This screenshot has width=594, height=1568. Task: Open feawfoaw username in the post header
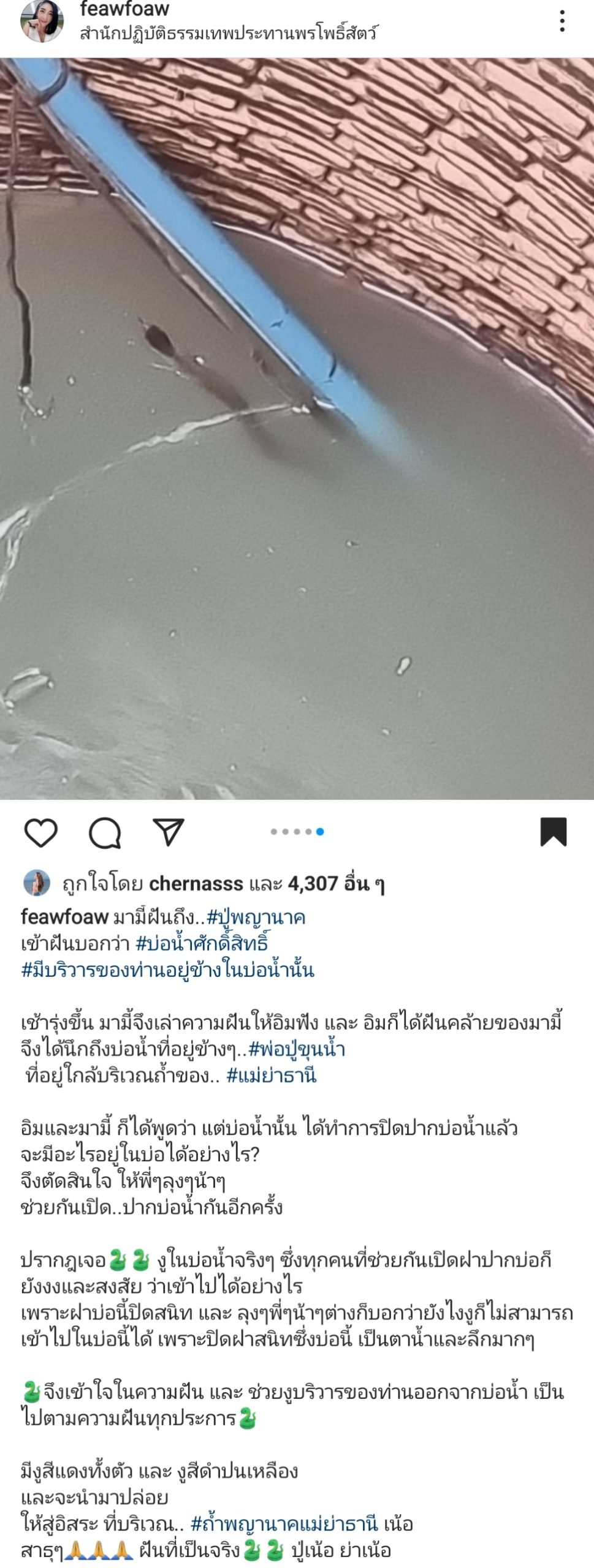click(124, 9)
